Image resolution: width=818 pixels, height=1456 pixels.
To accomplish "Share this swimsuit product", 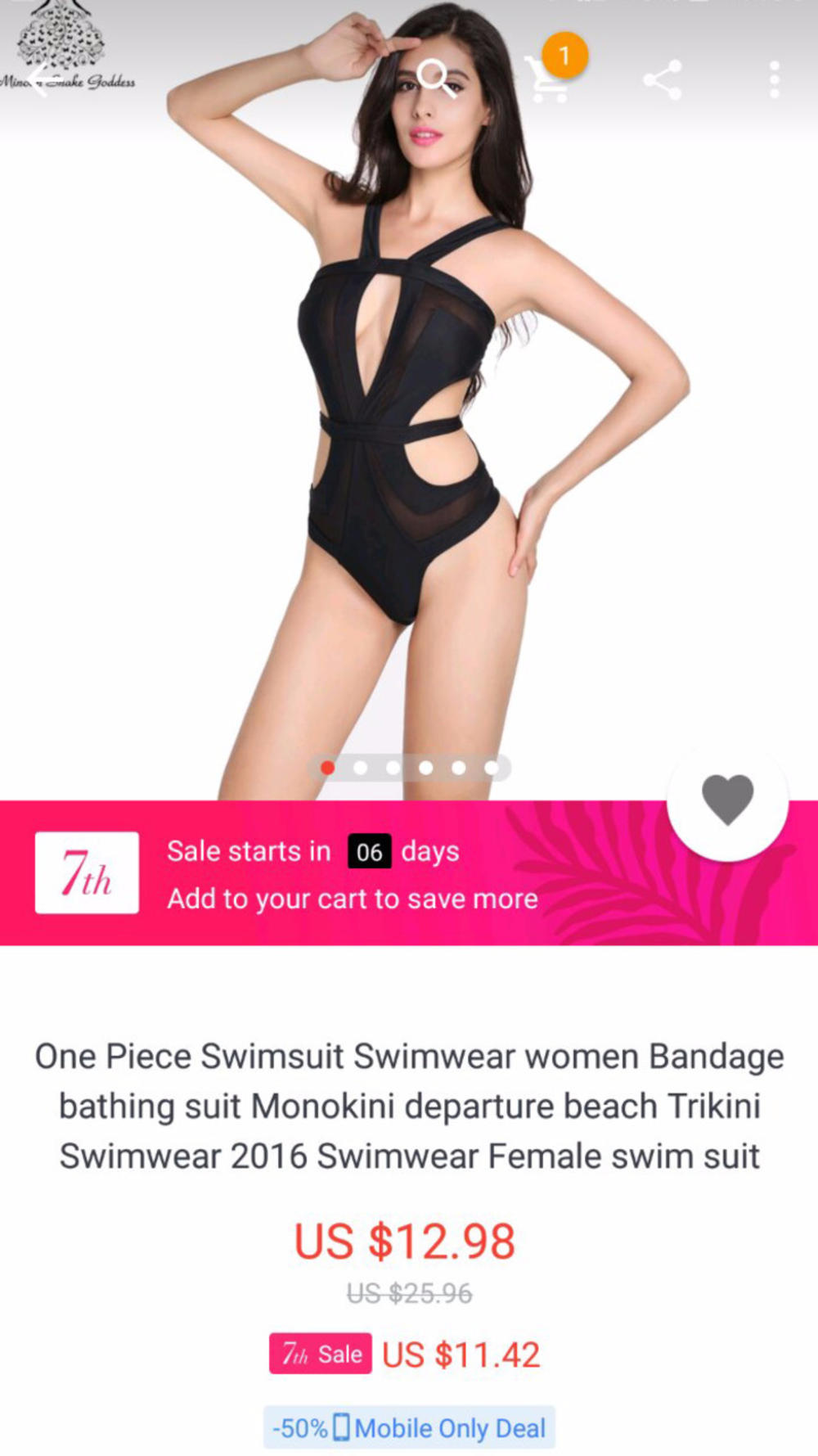I will [662, 79].
